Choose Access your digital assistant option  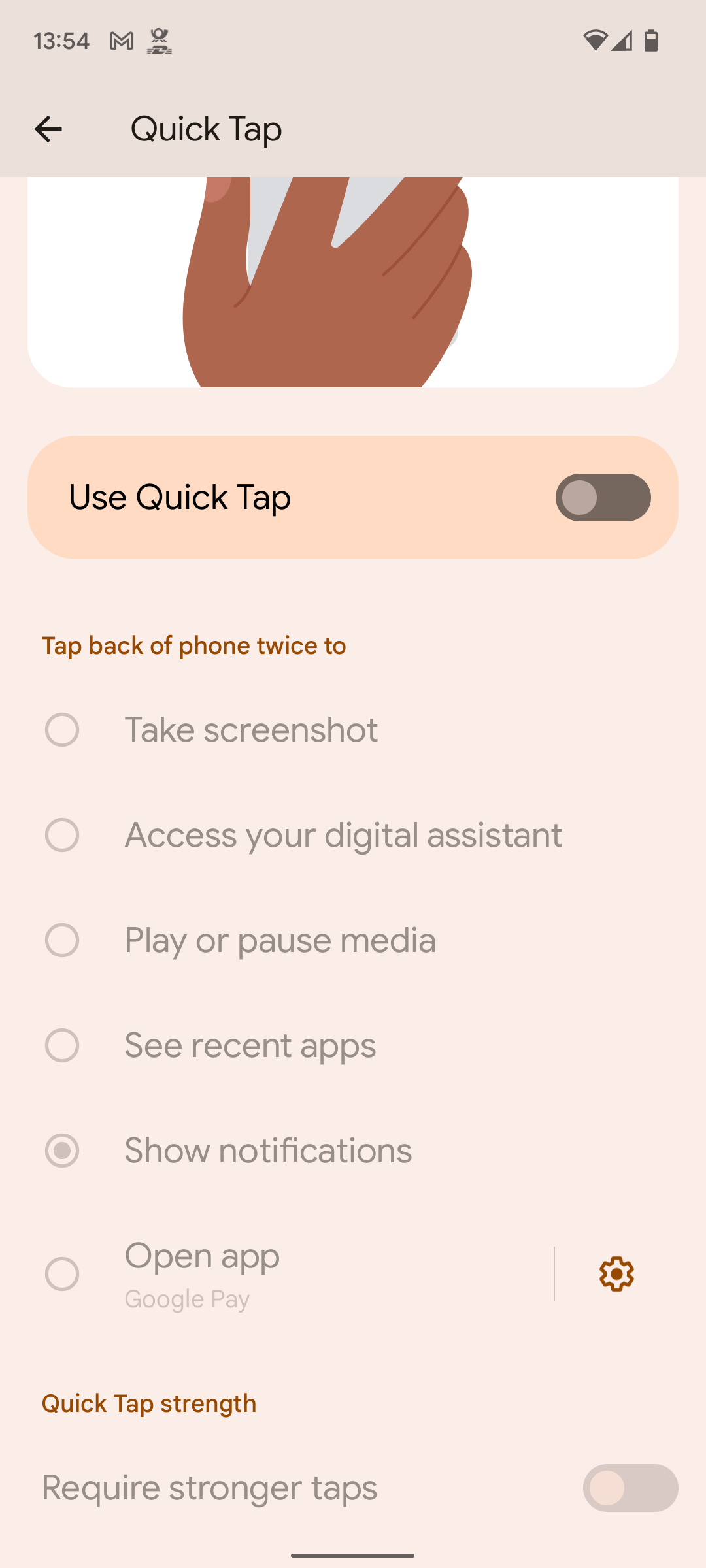62,836
